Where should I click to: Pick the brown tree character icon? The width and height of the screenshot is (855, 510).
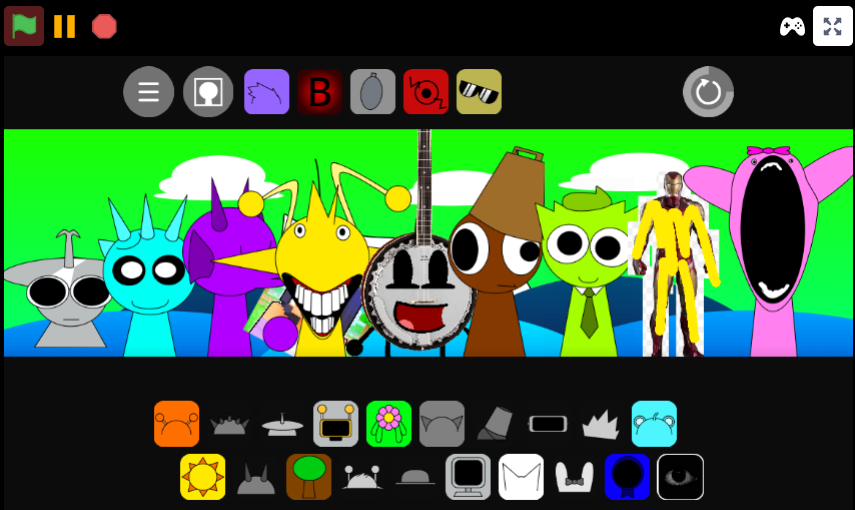pyautogui.click(x=309, y=477)
